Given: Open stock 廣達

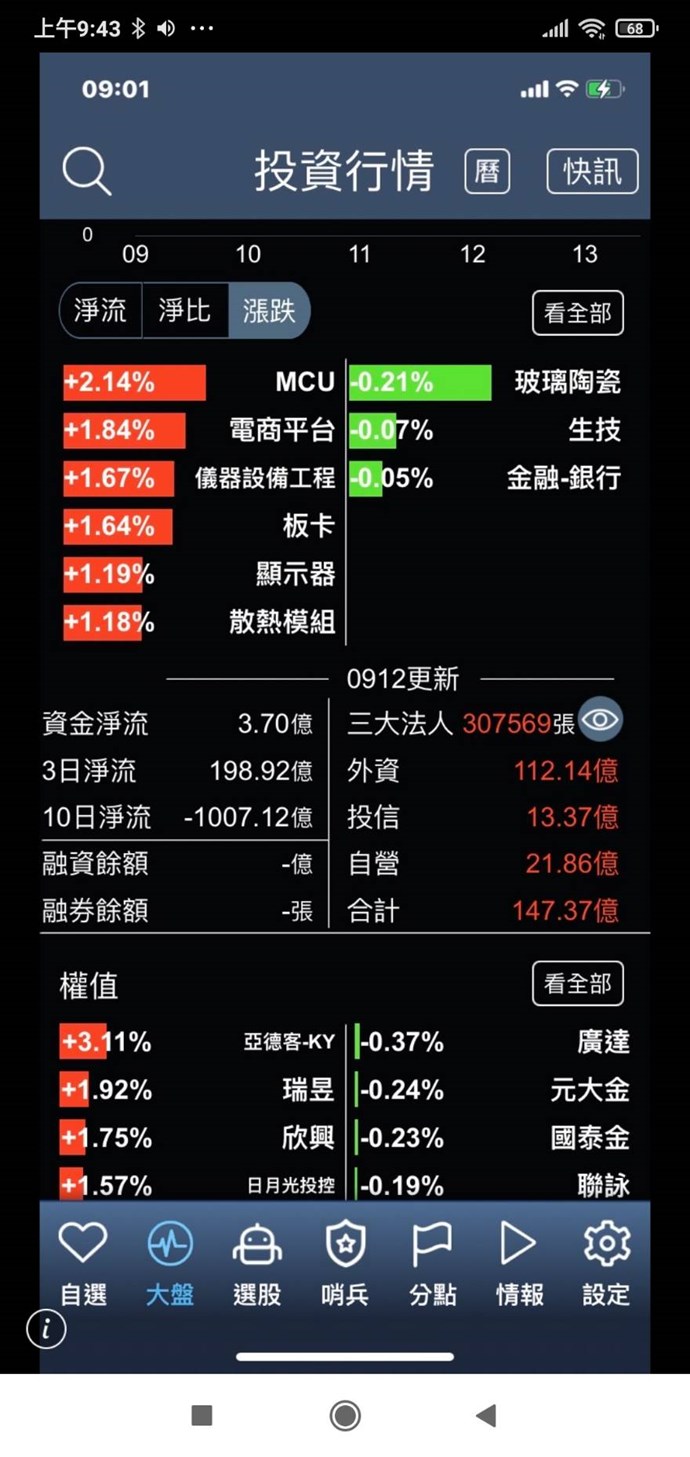Looking at the screenshot, I should click(495, 1042).
